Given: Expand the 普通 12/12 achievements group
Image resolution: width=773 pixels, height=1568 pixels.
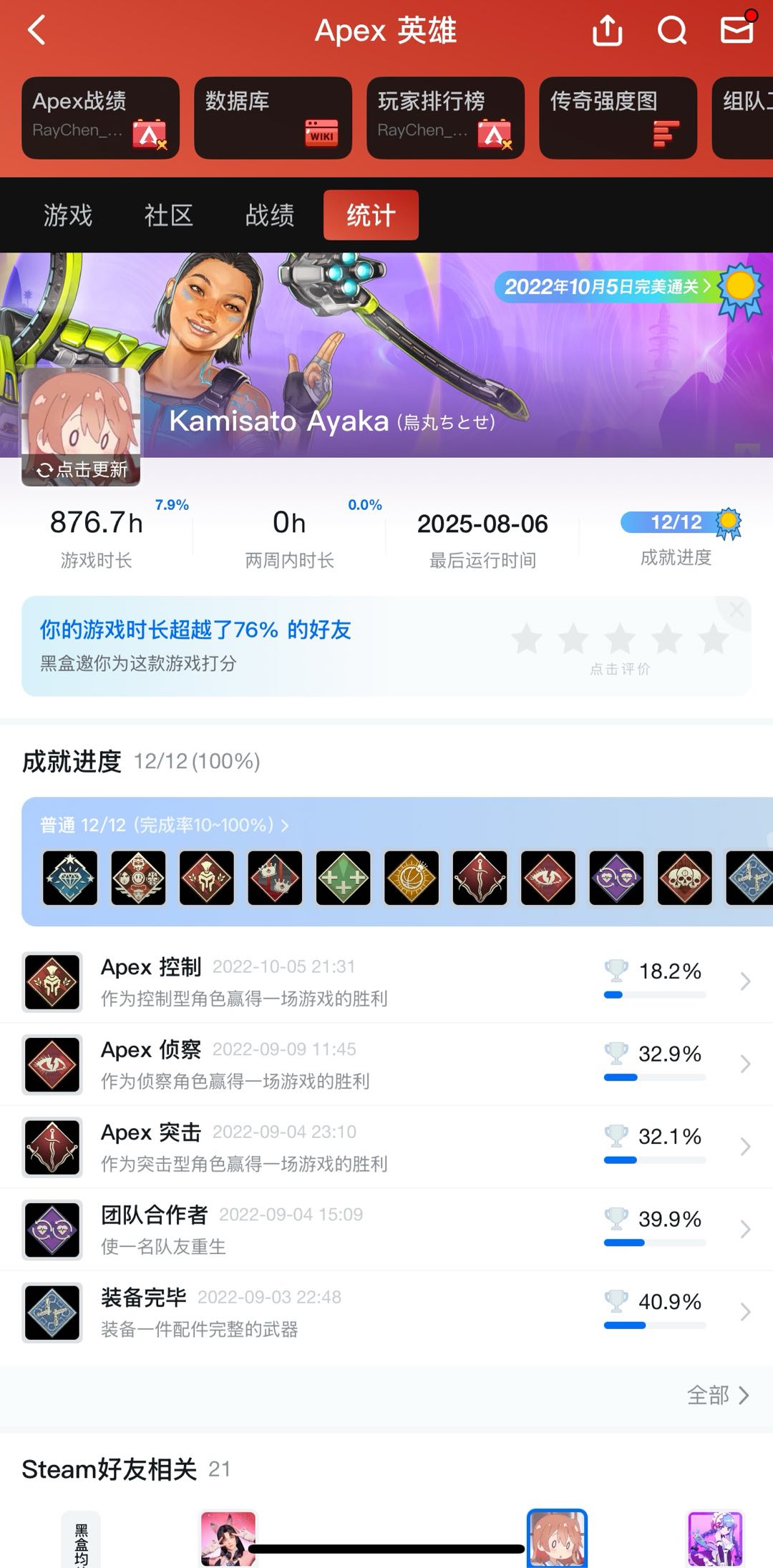Looking at the screenshot, I should [x=165, y=825].
